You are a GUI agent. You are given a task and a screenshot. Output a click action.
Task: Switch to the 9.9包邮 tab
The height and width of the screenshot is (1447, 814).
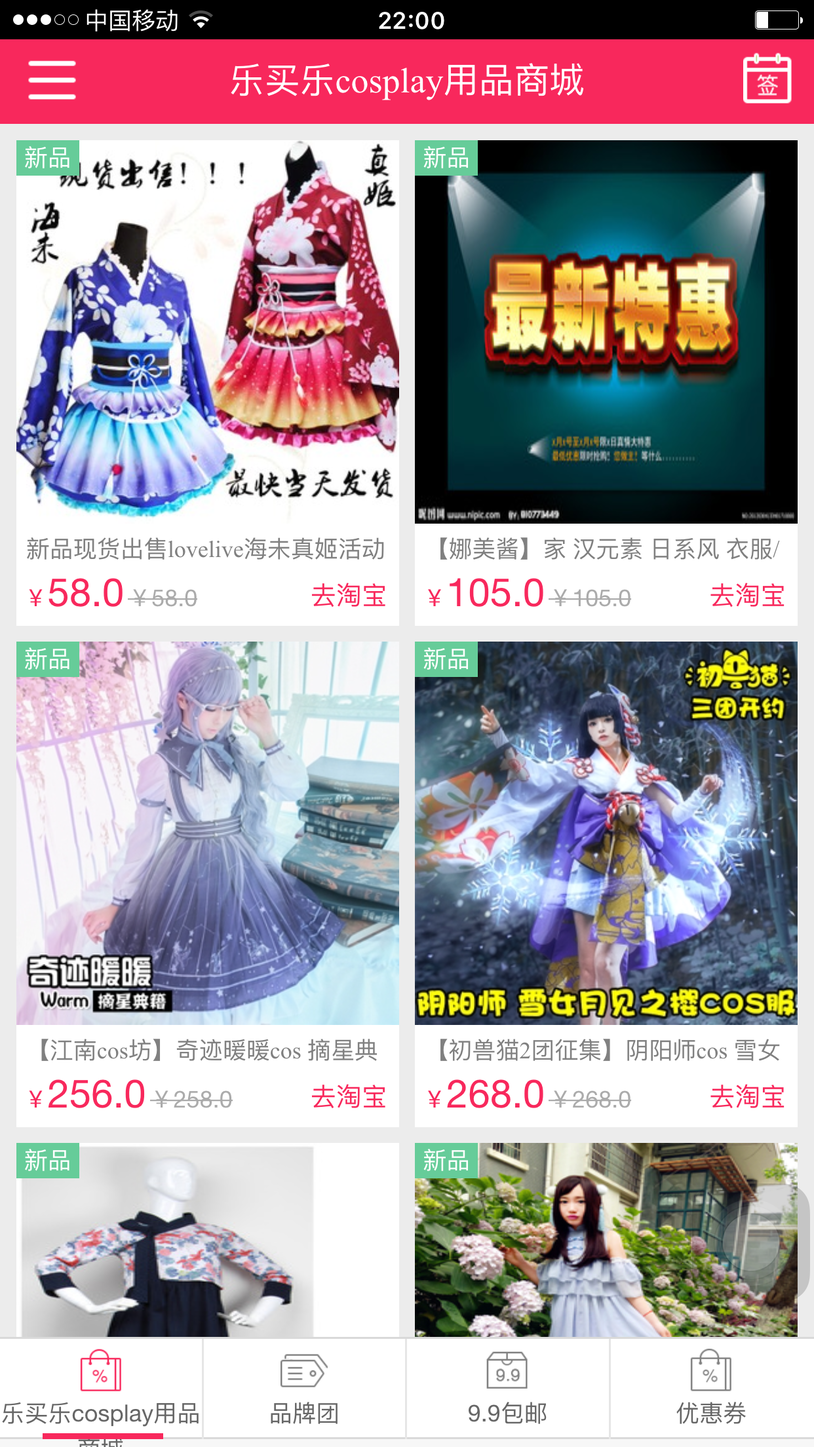[507, 1390]
